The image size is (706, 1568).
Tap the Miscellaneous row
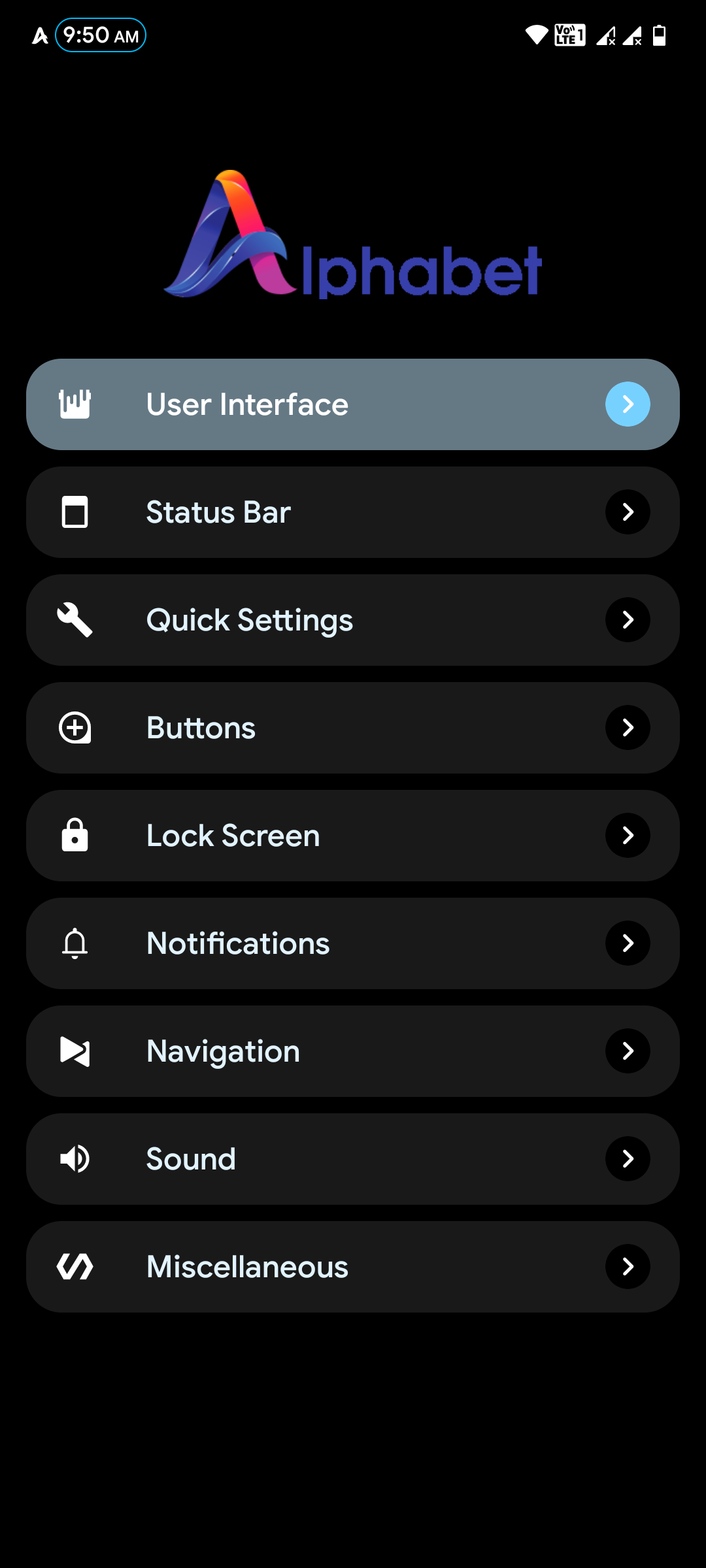click(x=353, y=1267)
